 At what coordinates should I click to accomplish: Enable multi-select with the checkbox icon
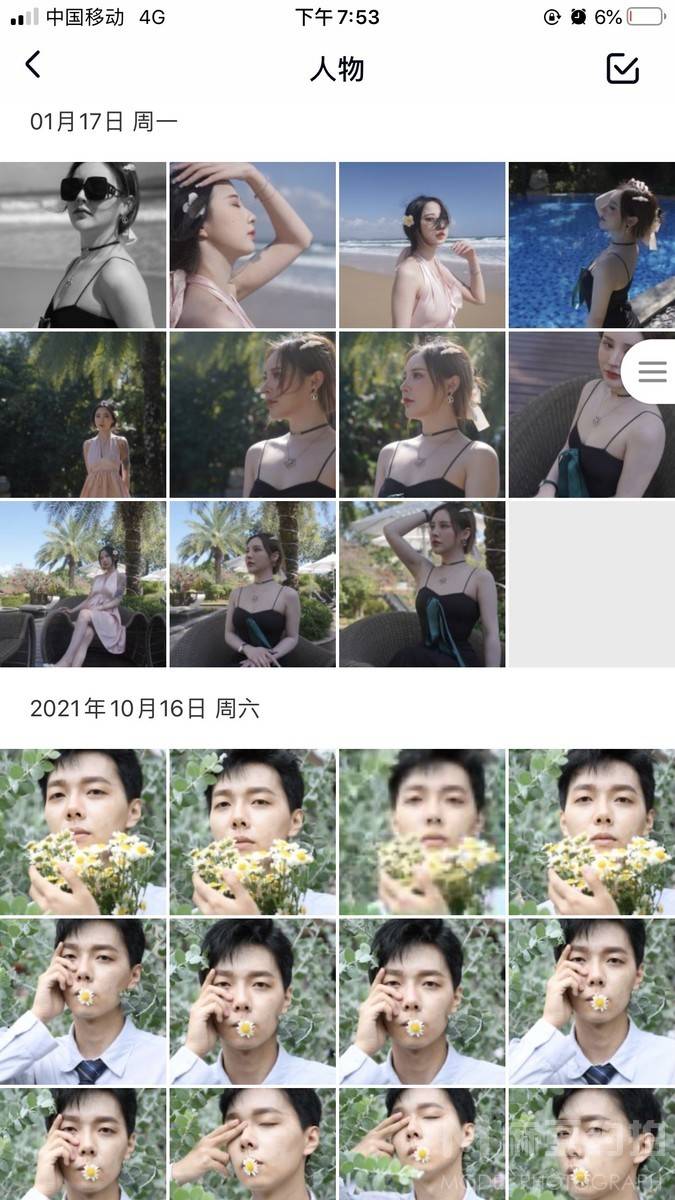(x=622, y=68)
